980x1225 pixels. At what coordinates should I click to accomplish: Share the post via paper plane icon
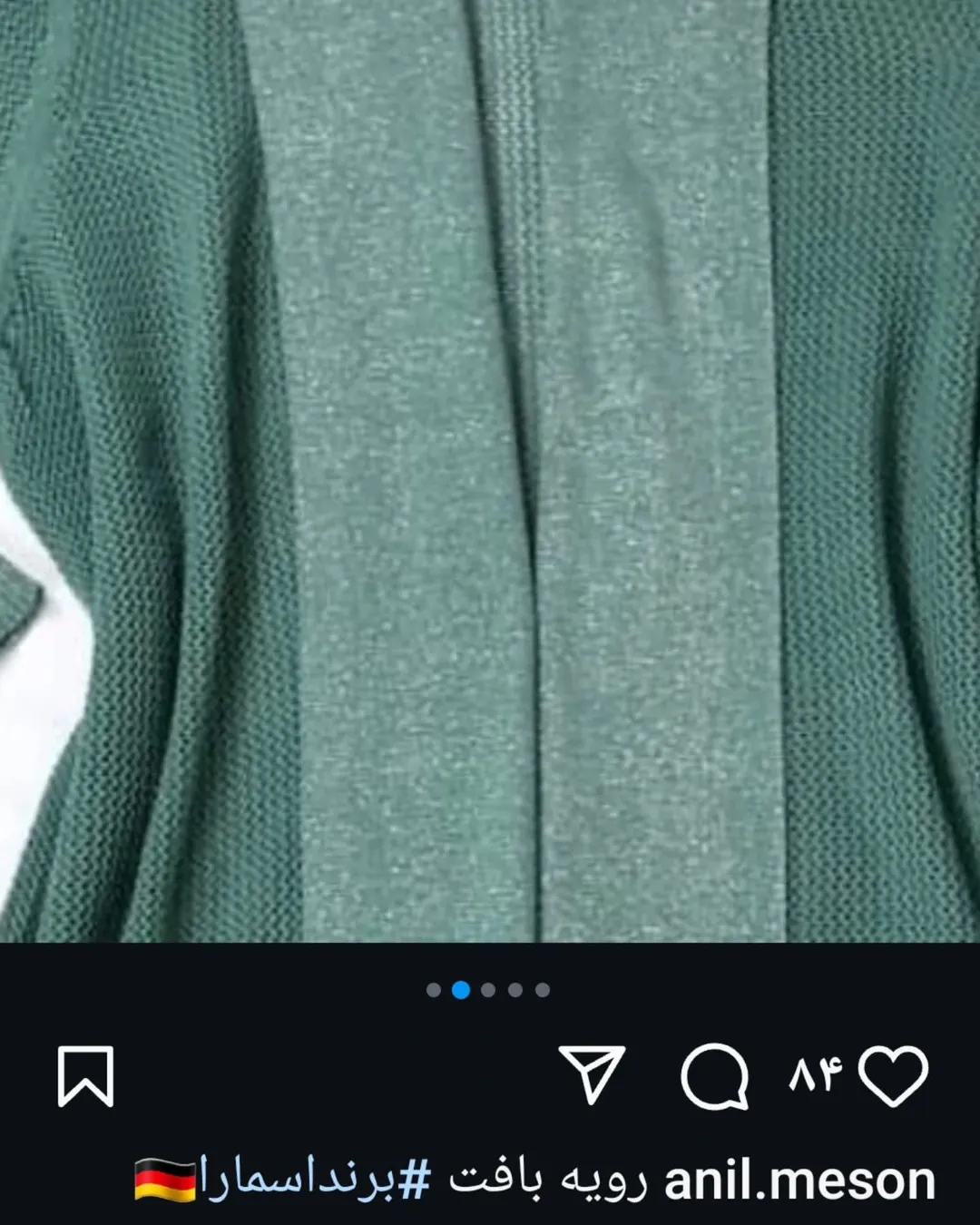pyautogui.click(x=592, y=1076)
